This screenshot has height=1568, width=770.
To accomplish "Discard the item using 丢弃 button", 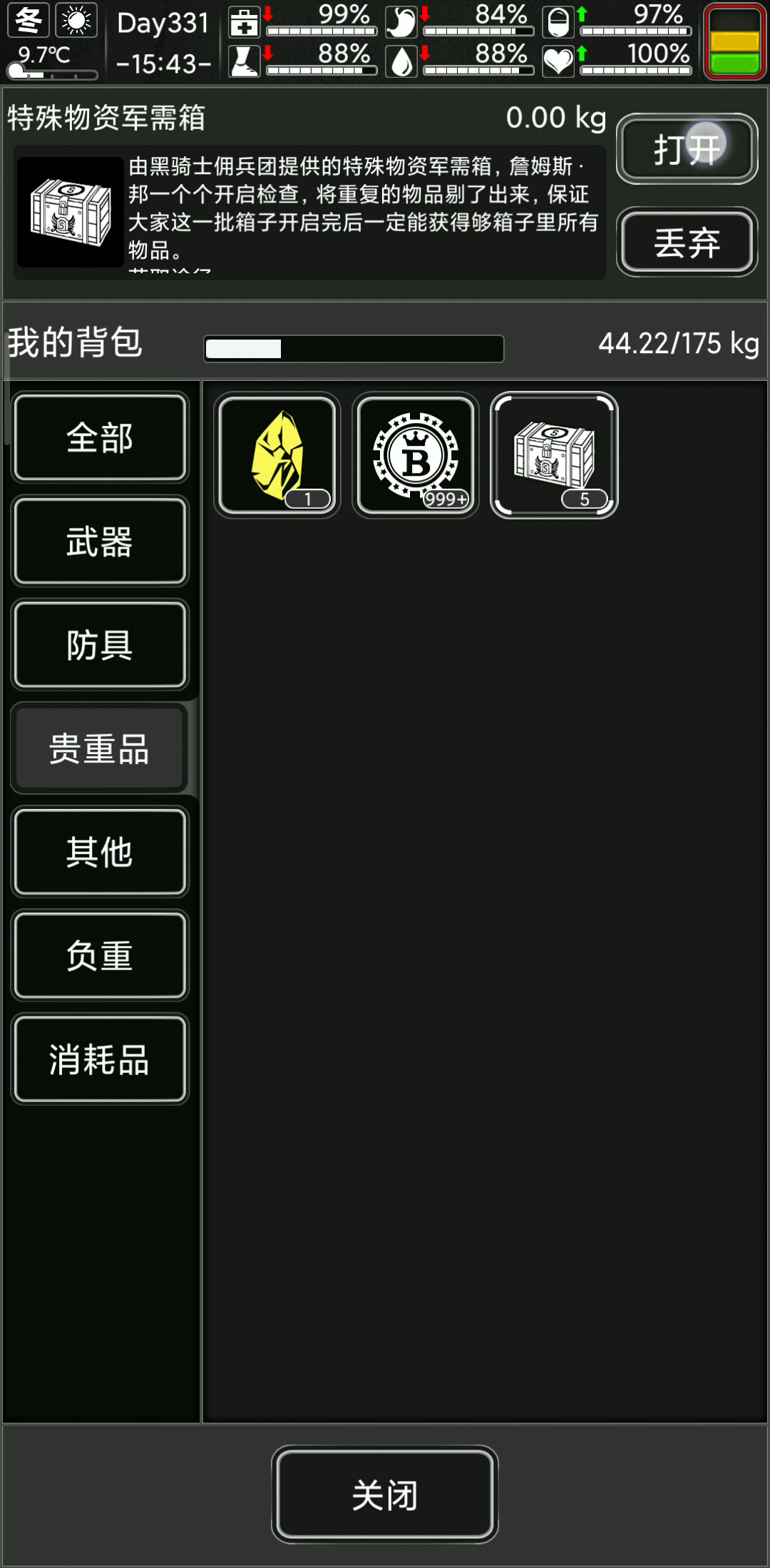I will click(x=687, y=243).
